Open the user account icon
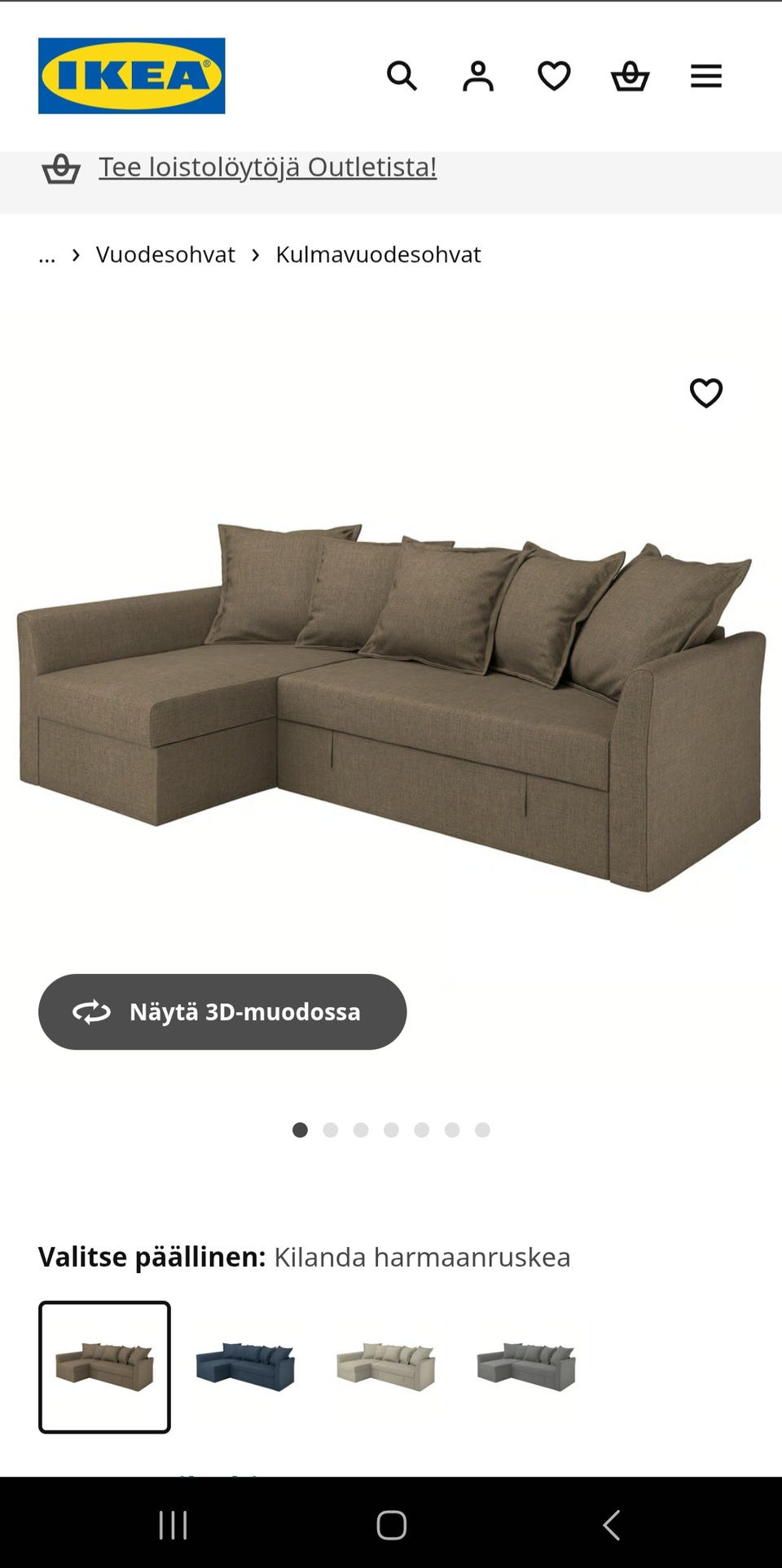782x1568 pixels. pyautogui.click(x=478, y=76)
